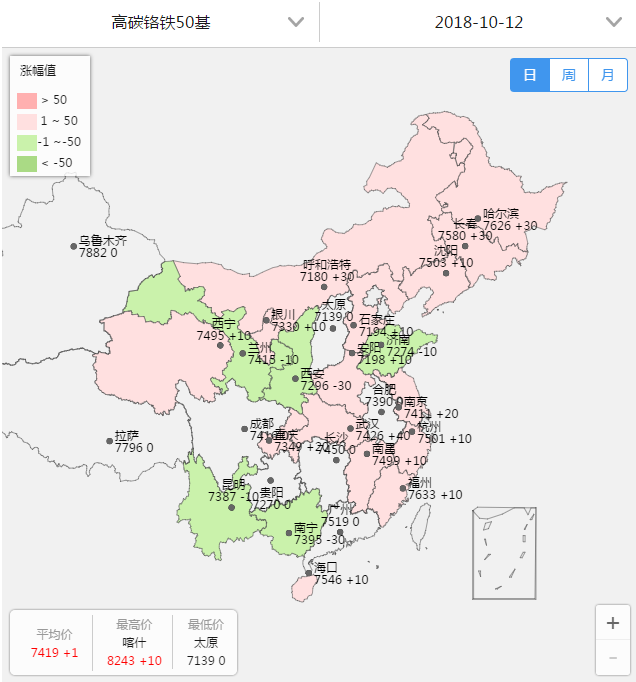The image size is (636, 682).
Task: Toggle the < -50 legend range
Action: pos(42,163)
